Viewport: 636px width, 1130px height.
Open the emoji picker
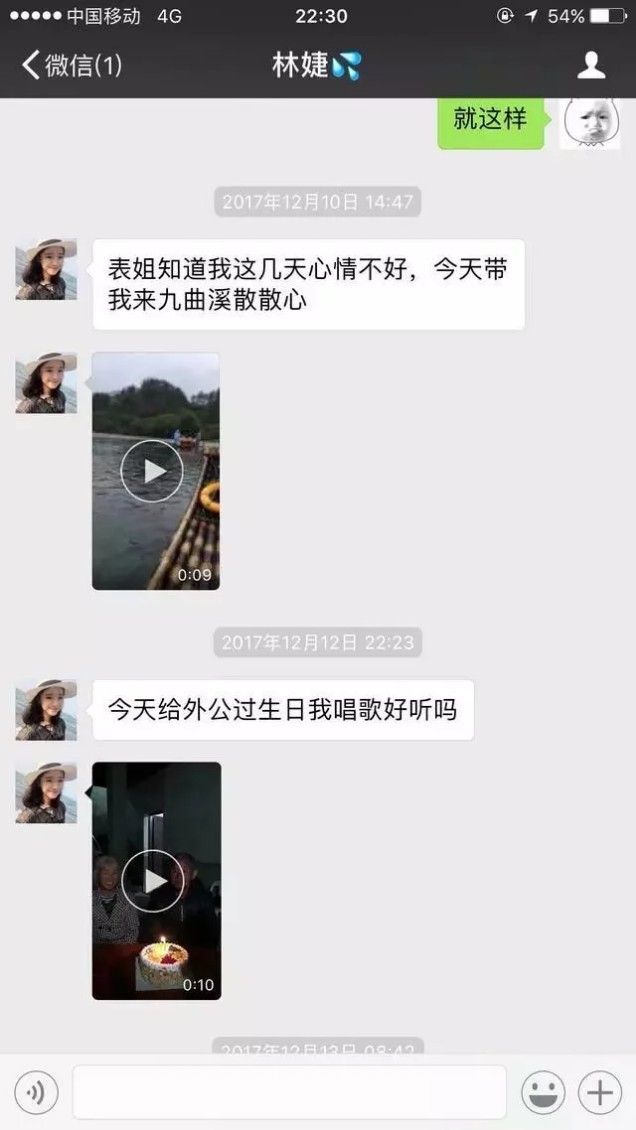coord(543,1092)
